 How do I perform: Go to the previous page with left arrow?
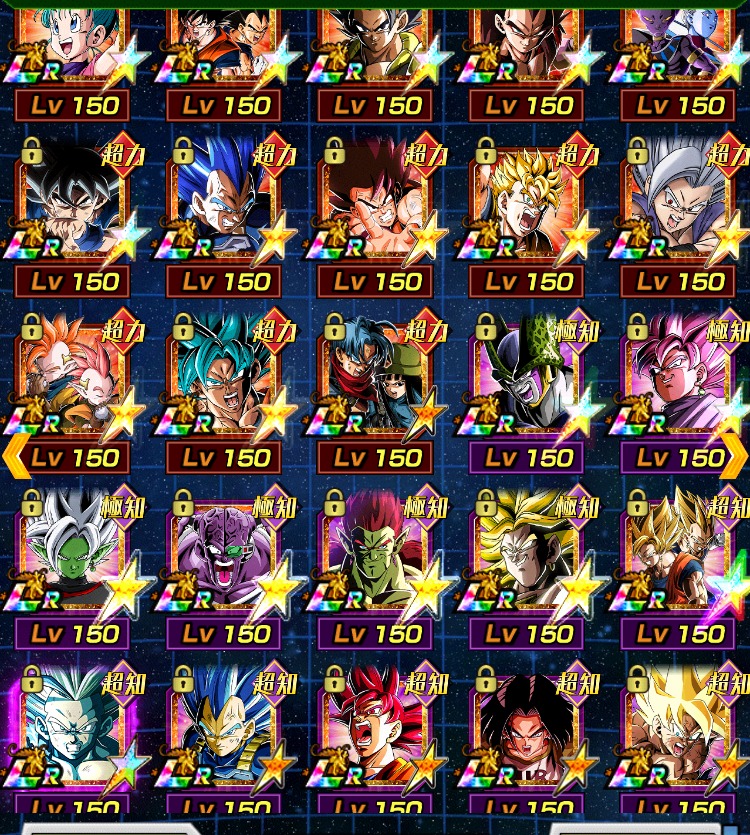[x=14, y=457]
